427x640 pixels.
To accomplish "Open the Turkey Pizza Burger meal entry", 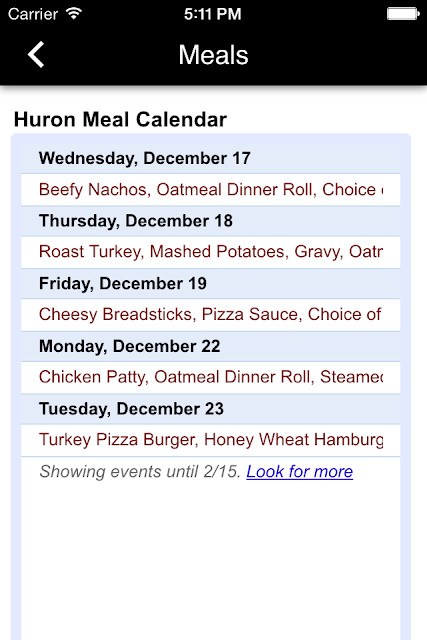I will pos(211,440).
